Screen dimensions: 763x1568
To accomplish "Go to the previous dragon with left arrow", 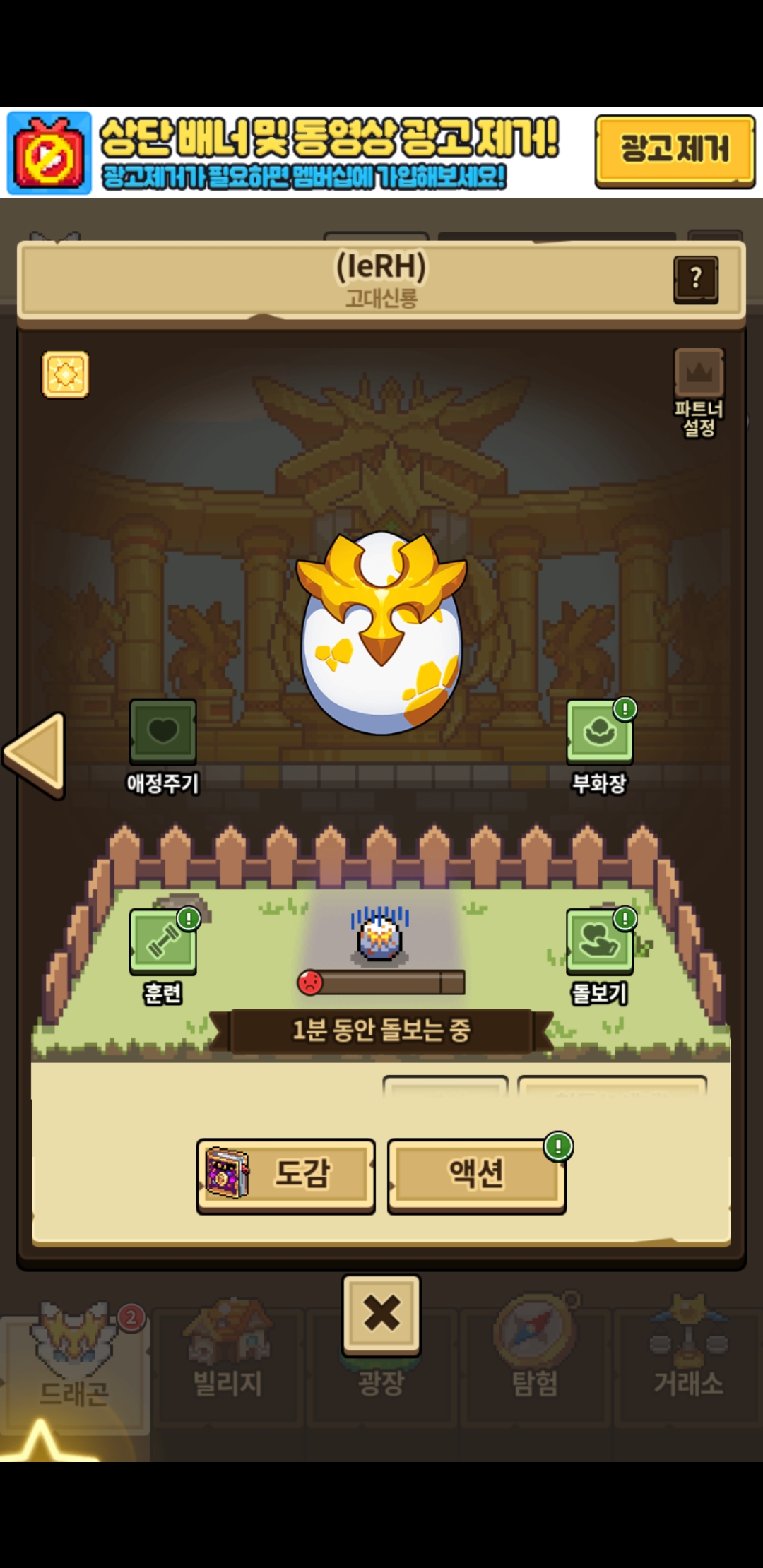I will coord(35,755).
